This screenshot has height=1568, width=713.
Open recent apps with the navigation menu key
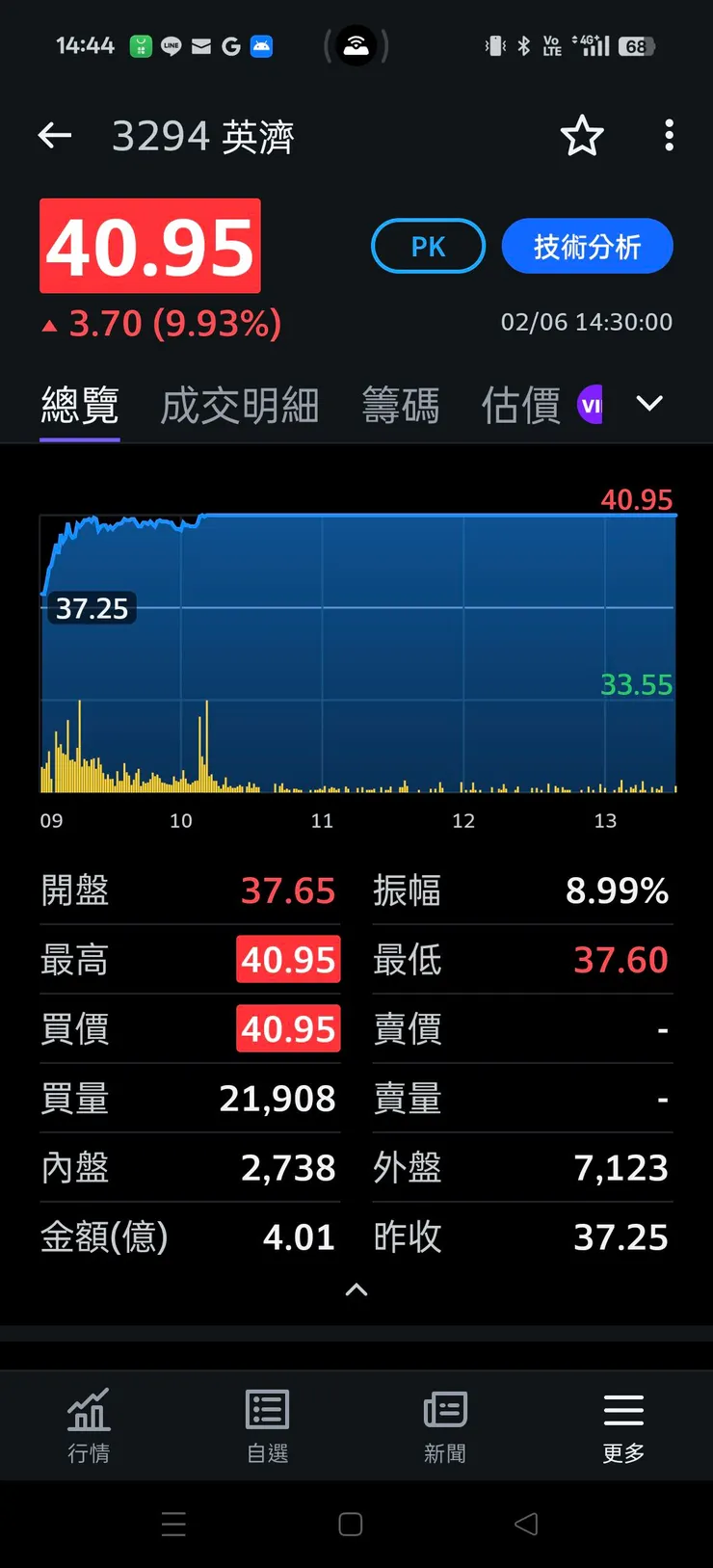point(174,1524)
